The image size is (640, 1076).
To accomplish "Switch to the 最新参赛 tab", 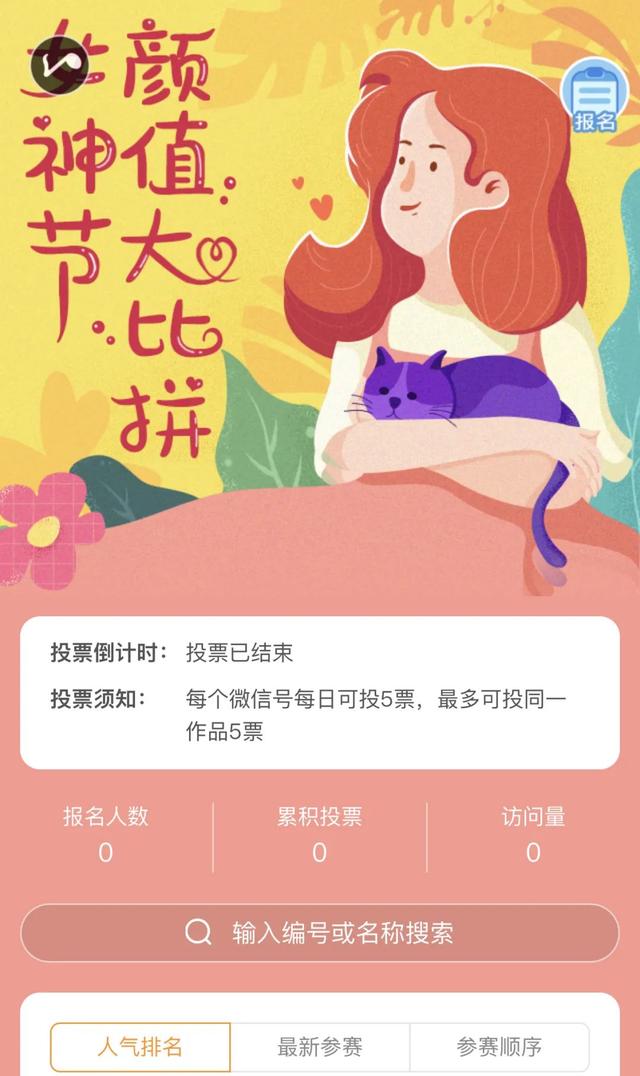I will click(x=320, y=1047).
